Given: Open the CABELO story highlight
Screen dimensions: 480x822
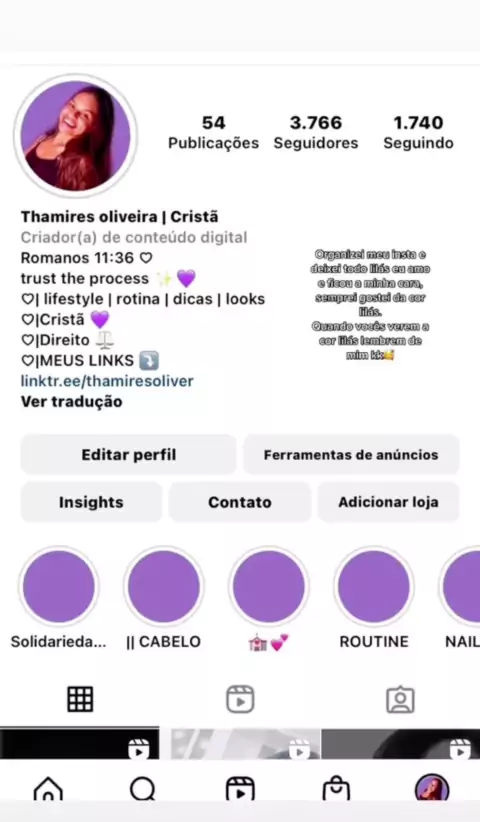Looking at the screenshot, I should (x=163, y=587).
